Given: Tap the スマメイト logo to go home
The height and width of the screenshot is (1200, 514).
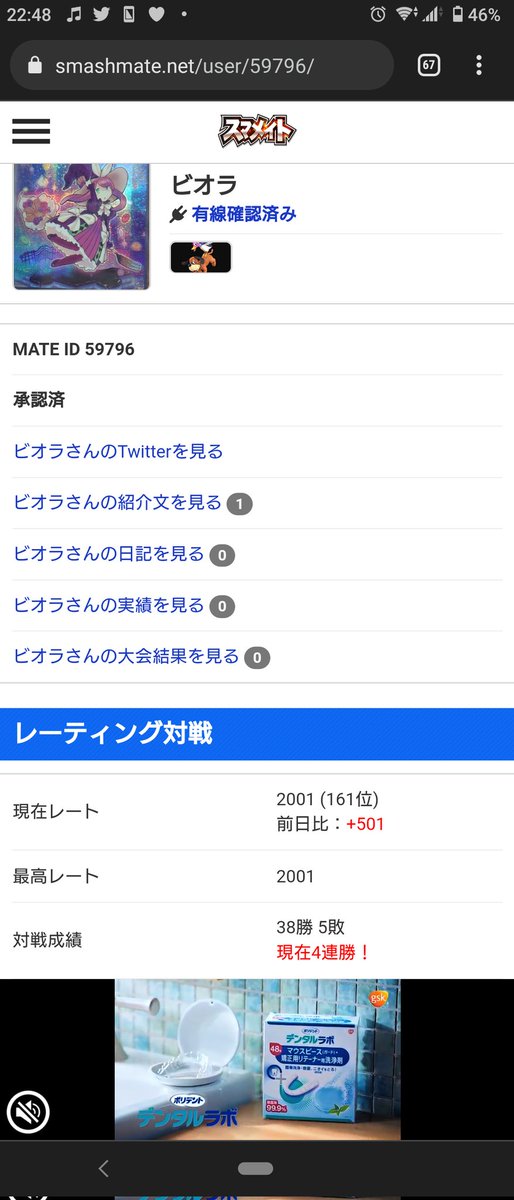Looking at the screenshot, I should 258,131.
